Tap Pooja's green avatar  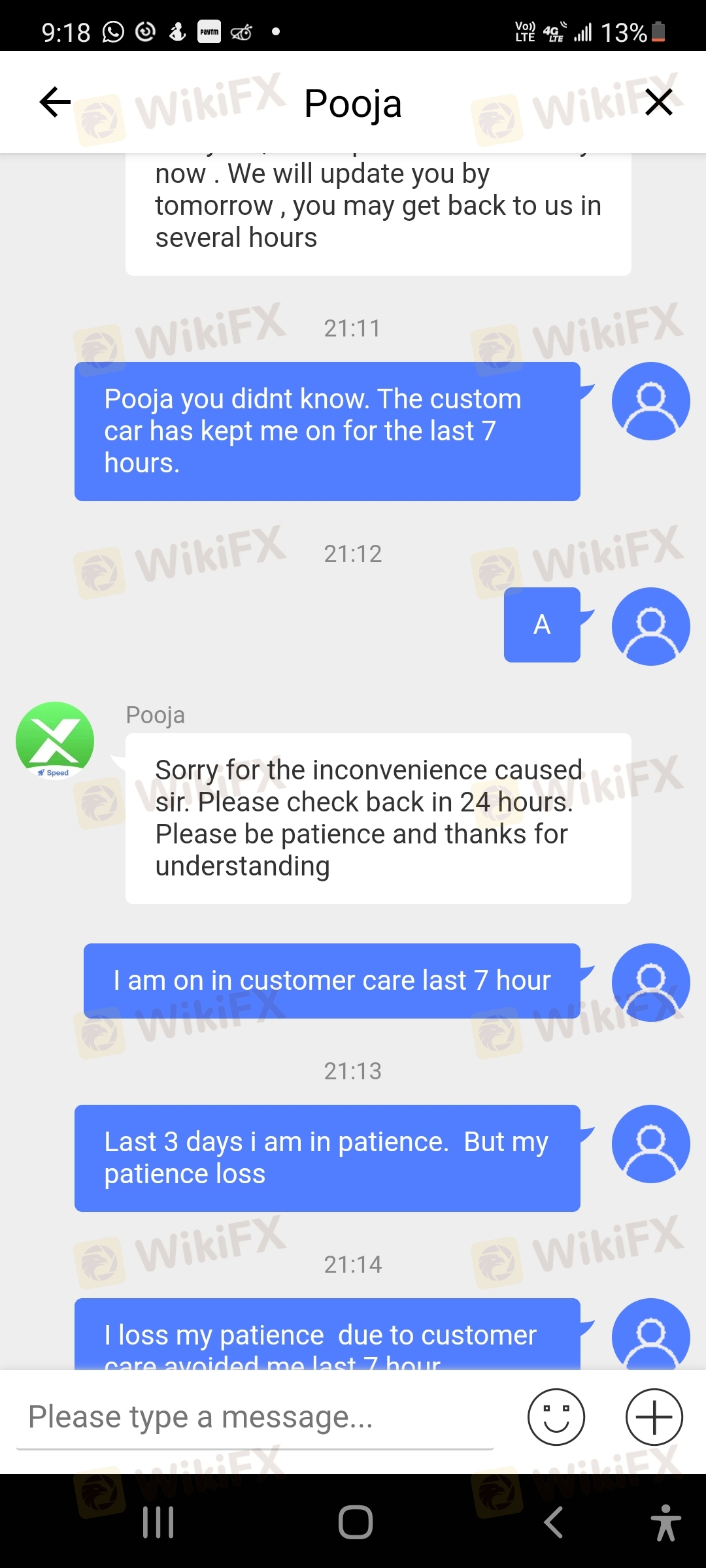(55, 741)
